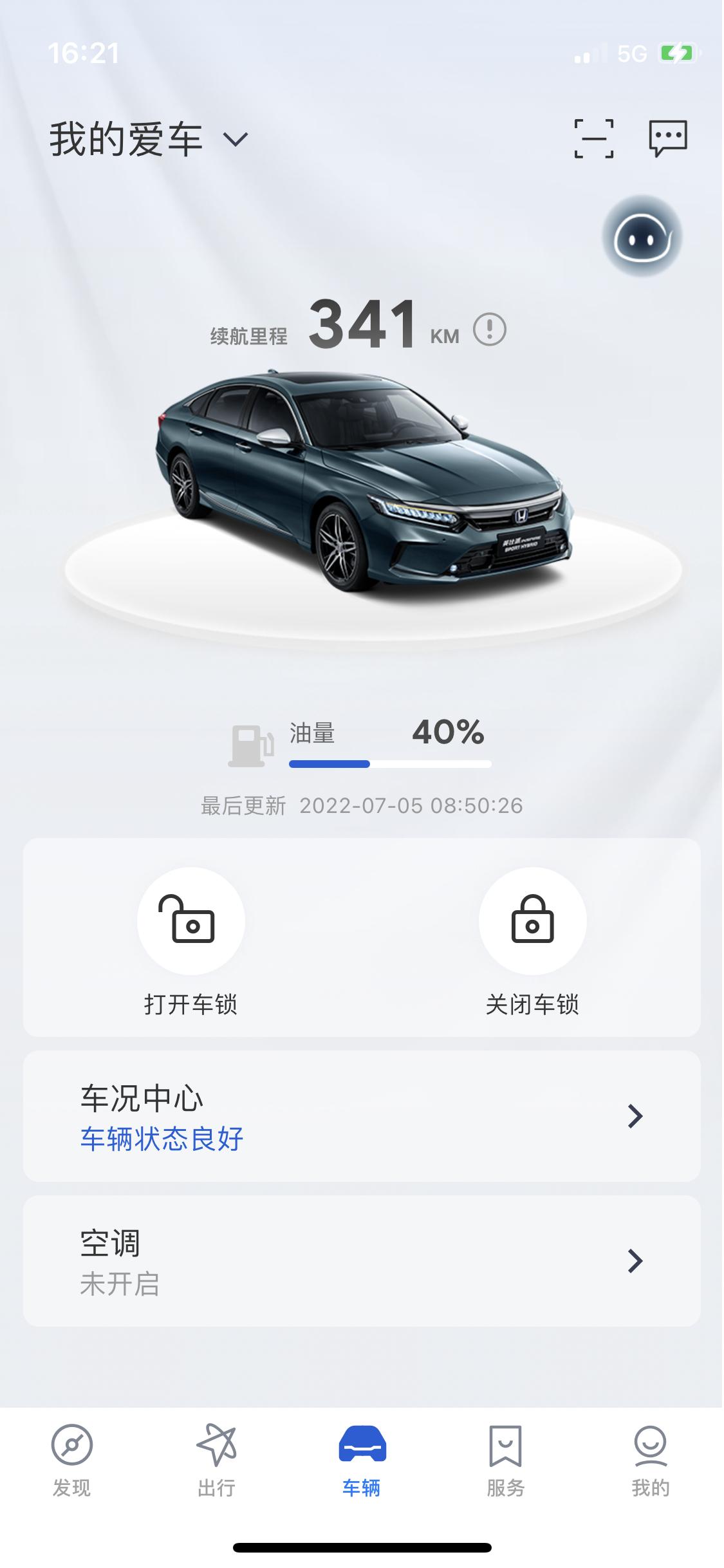The image size is (724, 1568).
Task: Open the 车况中心 row
Action: (362, 1117)
